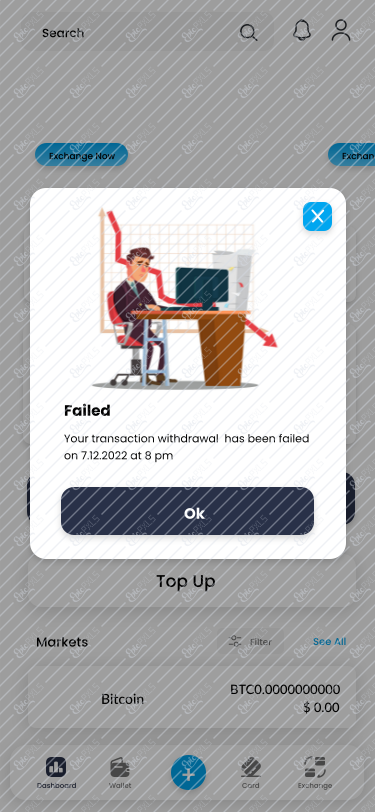
Task: Dismiss the Failed dialog with the X
Action: [x=317, y=216]
